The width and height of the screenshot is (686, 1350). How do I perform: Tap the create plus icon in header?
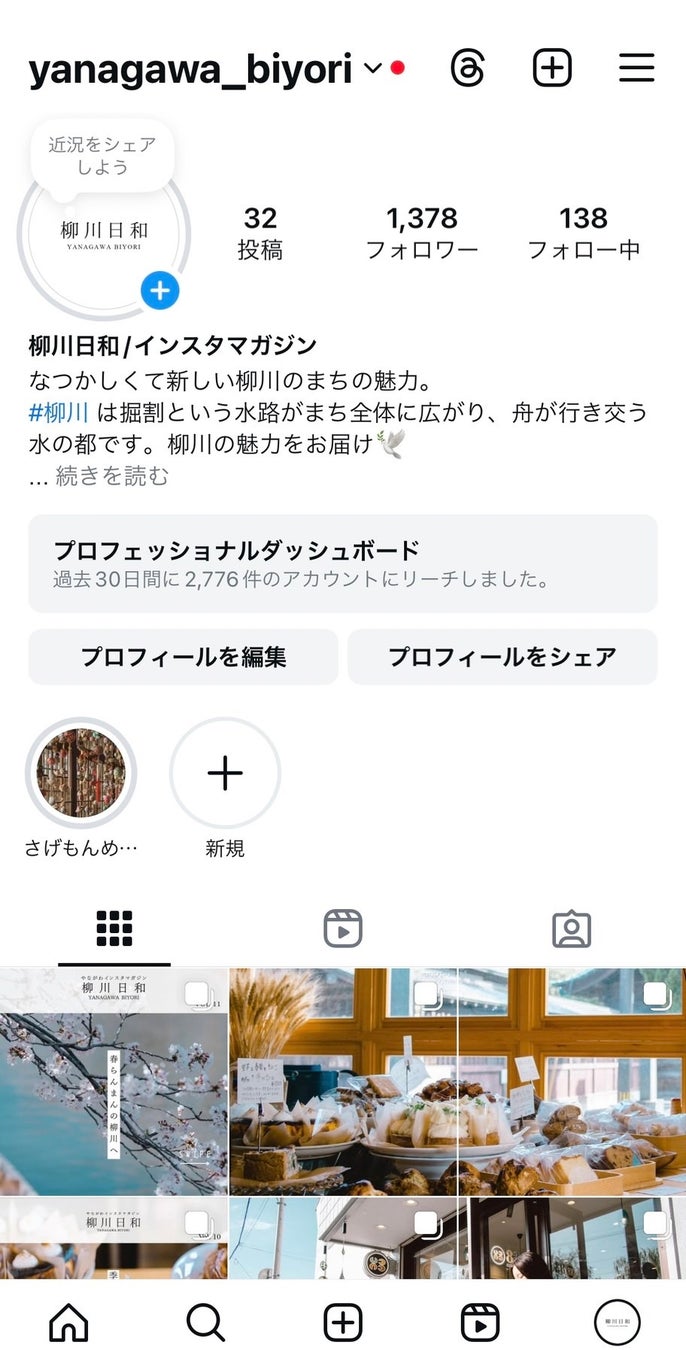(x=552, y=68)
